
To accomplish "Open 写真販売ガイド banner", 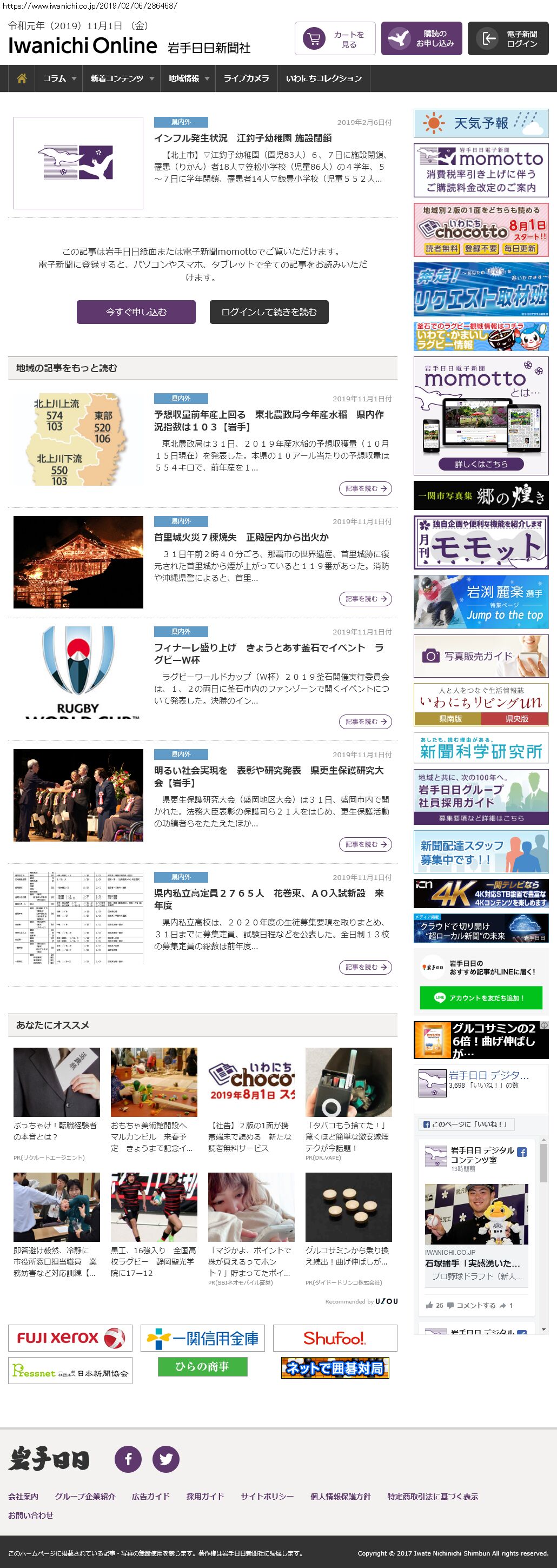I will pyautogui.click(x=481, y=656).
